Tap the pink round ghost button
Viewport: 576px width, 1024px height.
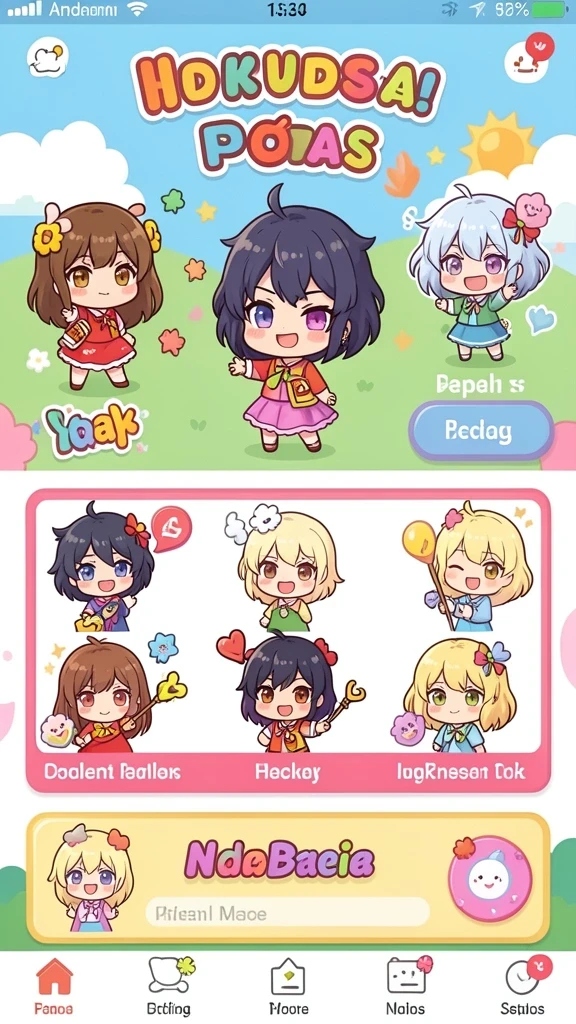[489, 879]
